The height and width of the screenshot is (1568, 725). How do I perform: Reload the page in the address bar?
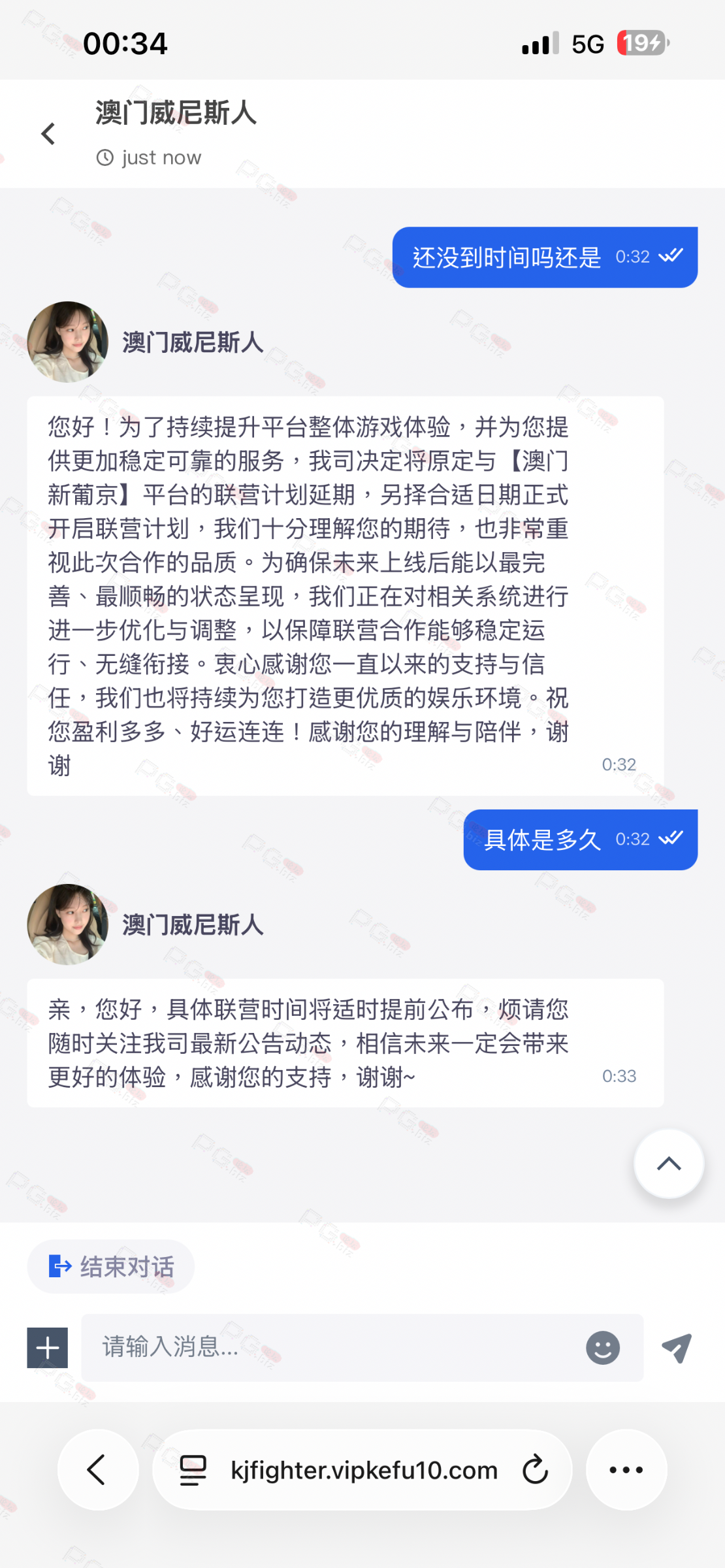[535, 1470]
